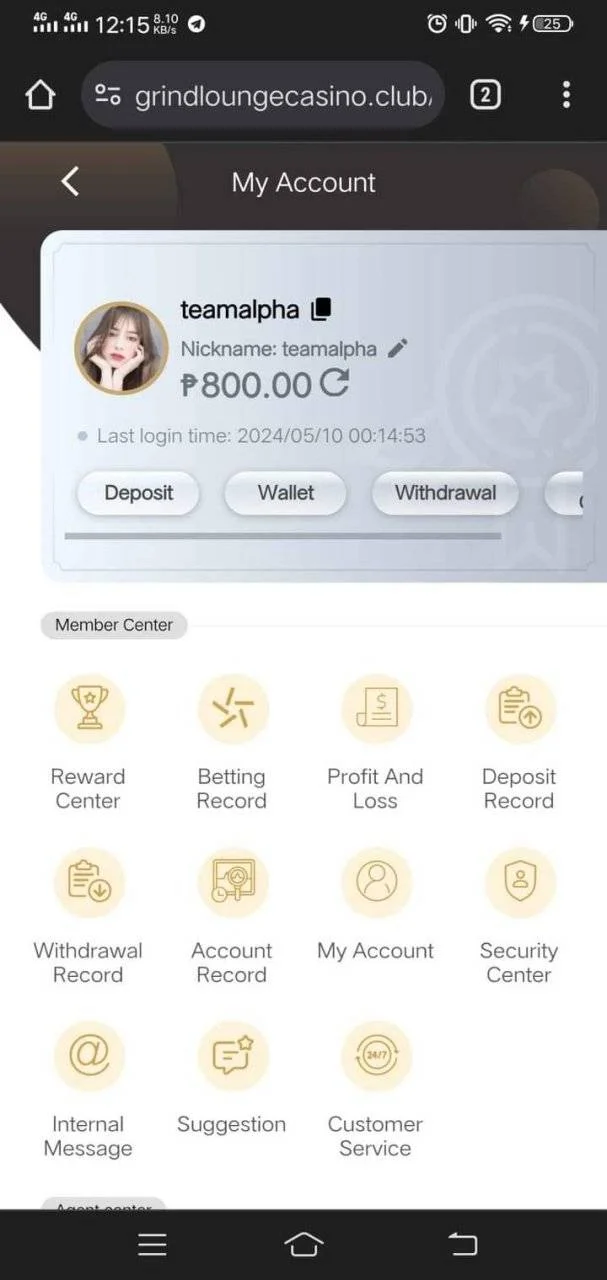Open the browser overflow menu

click(x=566, y=95)
